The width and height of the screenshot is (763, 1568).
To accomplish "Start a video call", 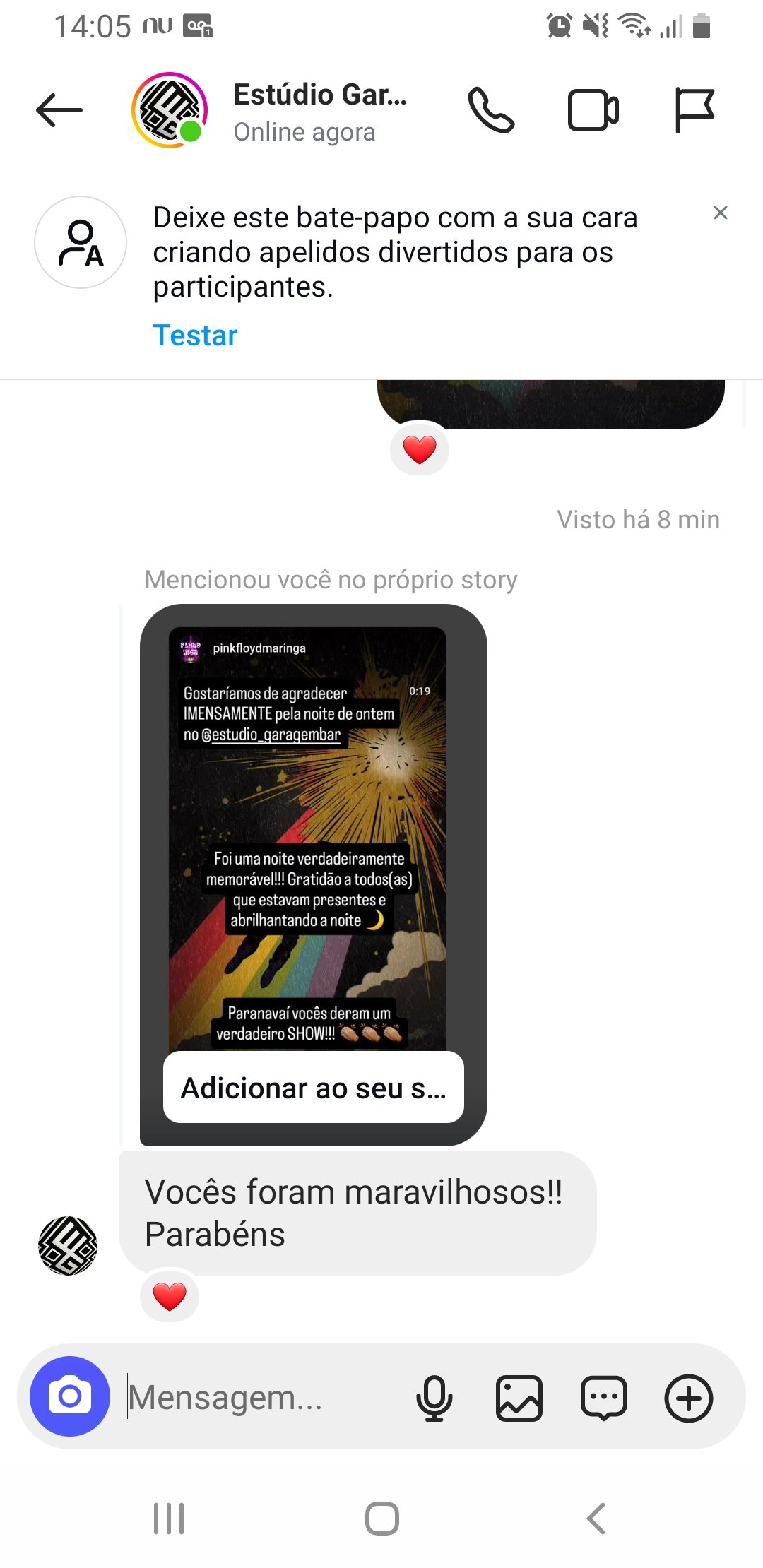I will (x=592, y=109).
